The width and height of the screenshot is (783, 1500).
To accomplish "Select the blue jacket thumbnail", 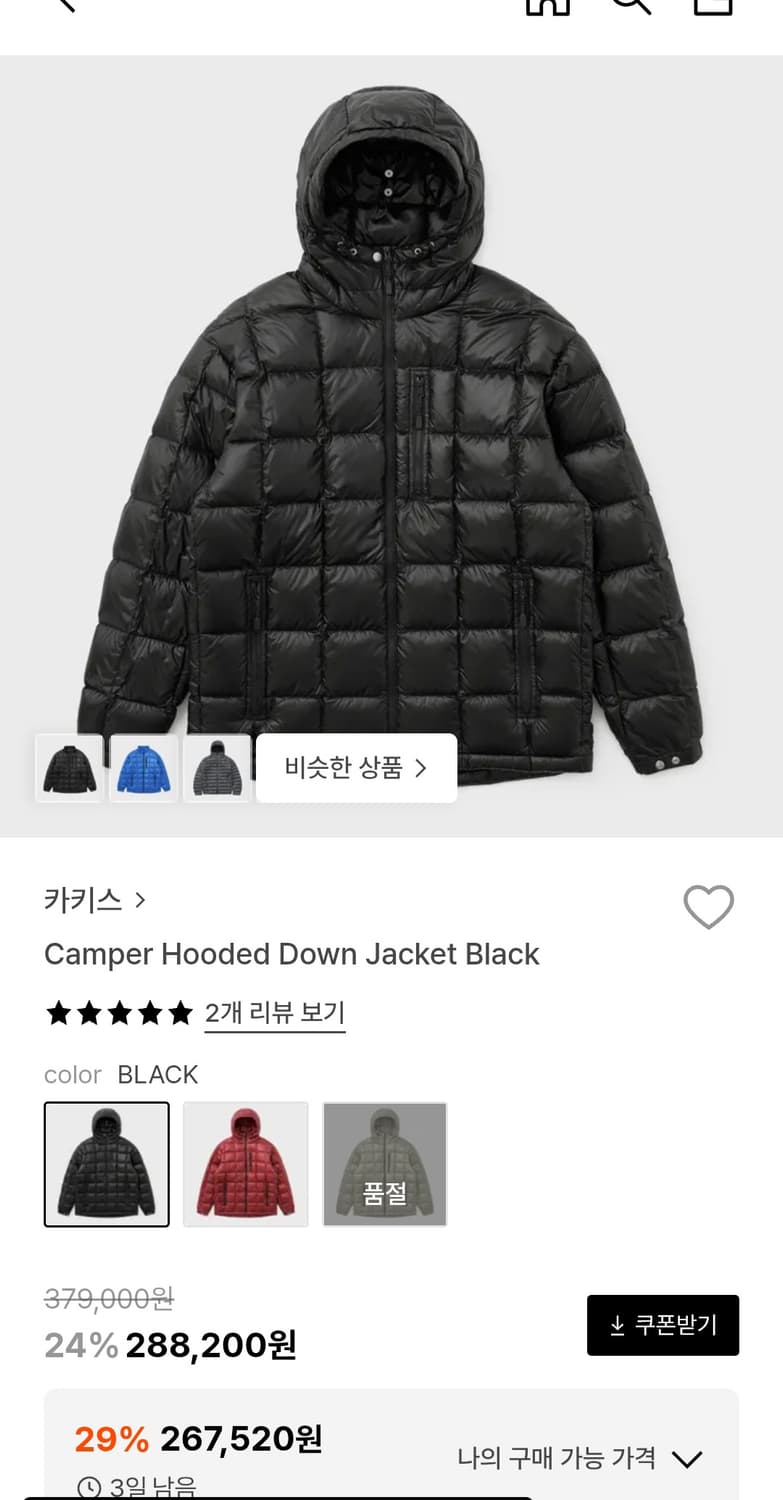I will coord(143,768).
